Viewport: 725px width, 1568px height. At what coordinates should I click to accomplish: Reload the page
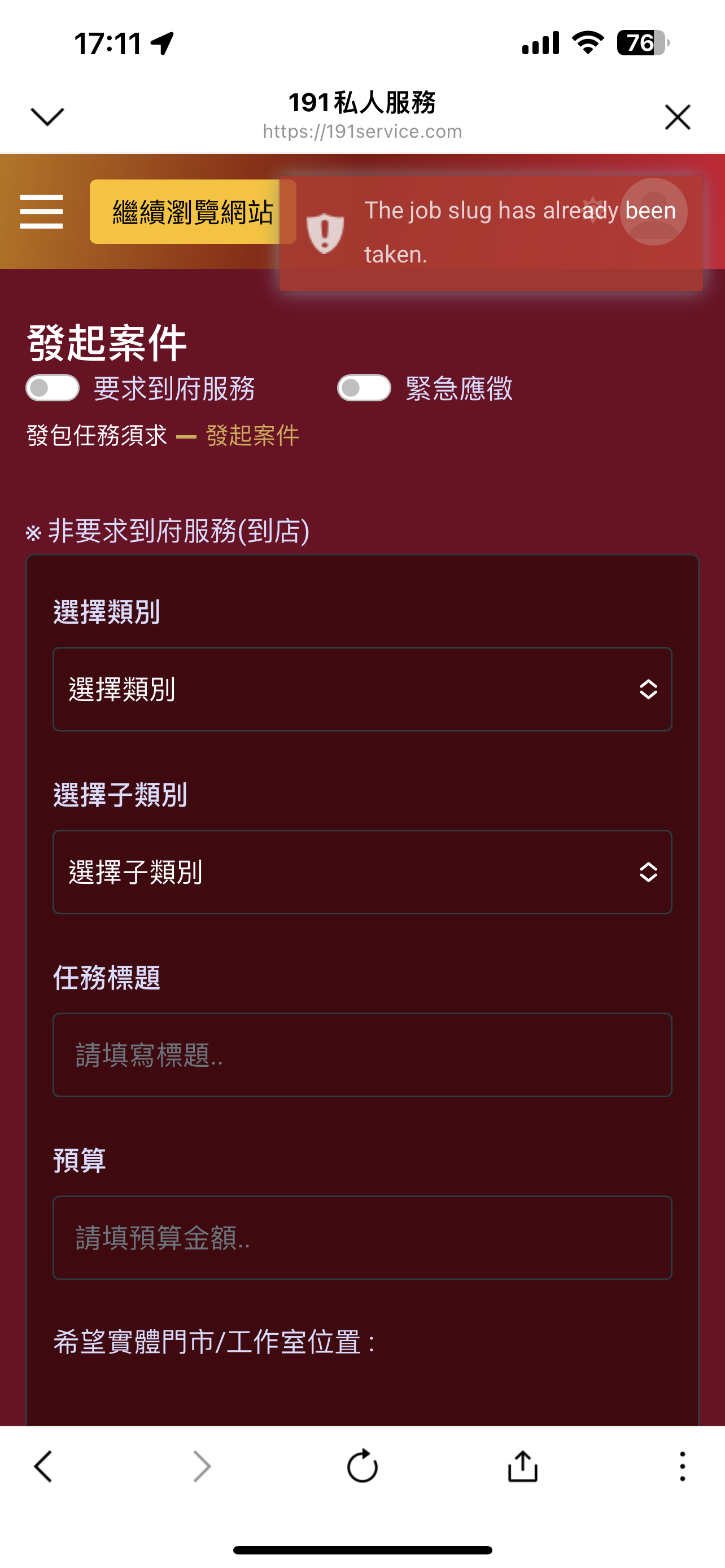click(x=362, y=1466)
